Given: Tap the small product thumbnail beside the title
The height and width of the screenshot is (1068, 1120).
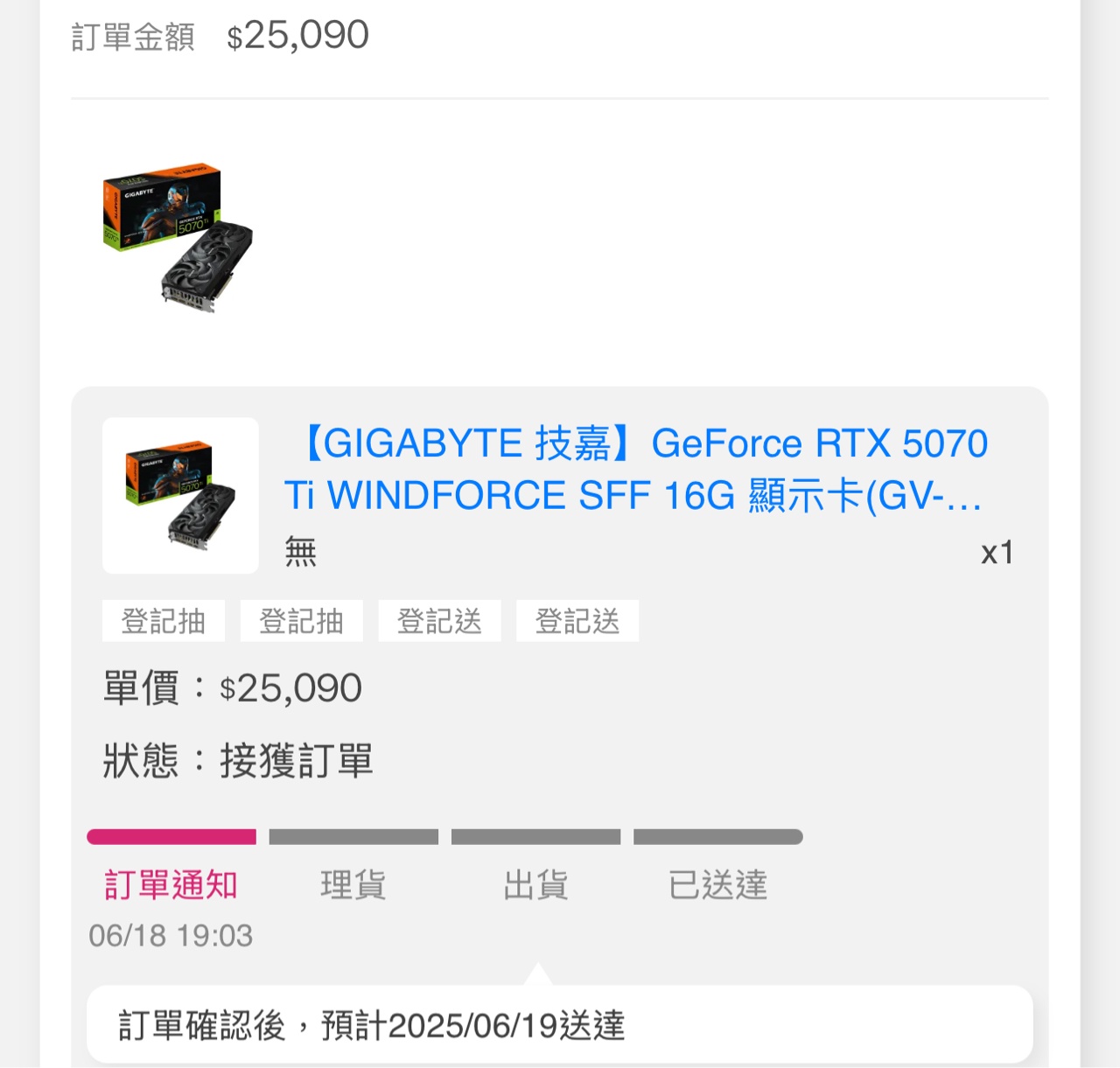Looking at the screenshot, I should pos(180,496).
